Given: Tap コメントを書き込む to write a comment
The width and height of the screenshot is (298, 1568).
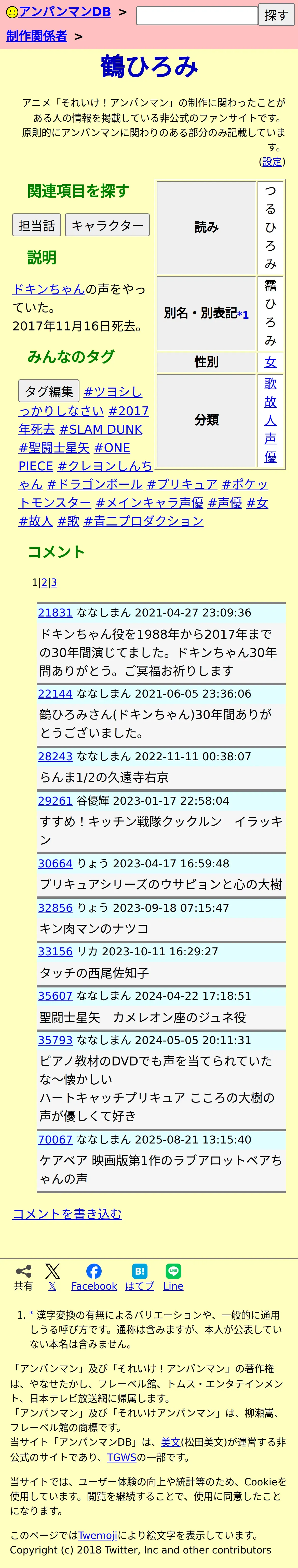Looking at the screenshot, I should [67, 1214].
